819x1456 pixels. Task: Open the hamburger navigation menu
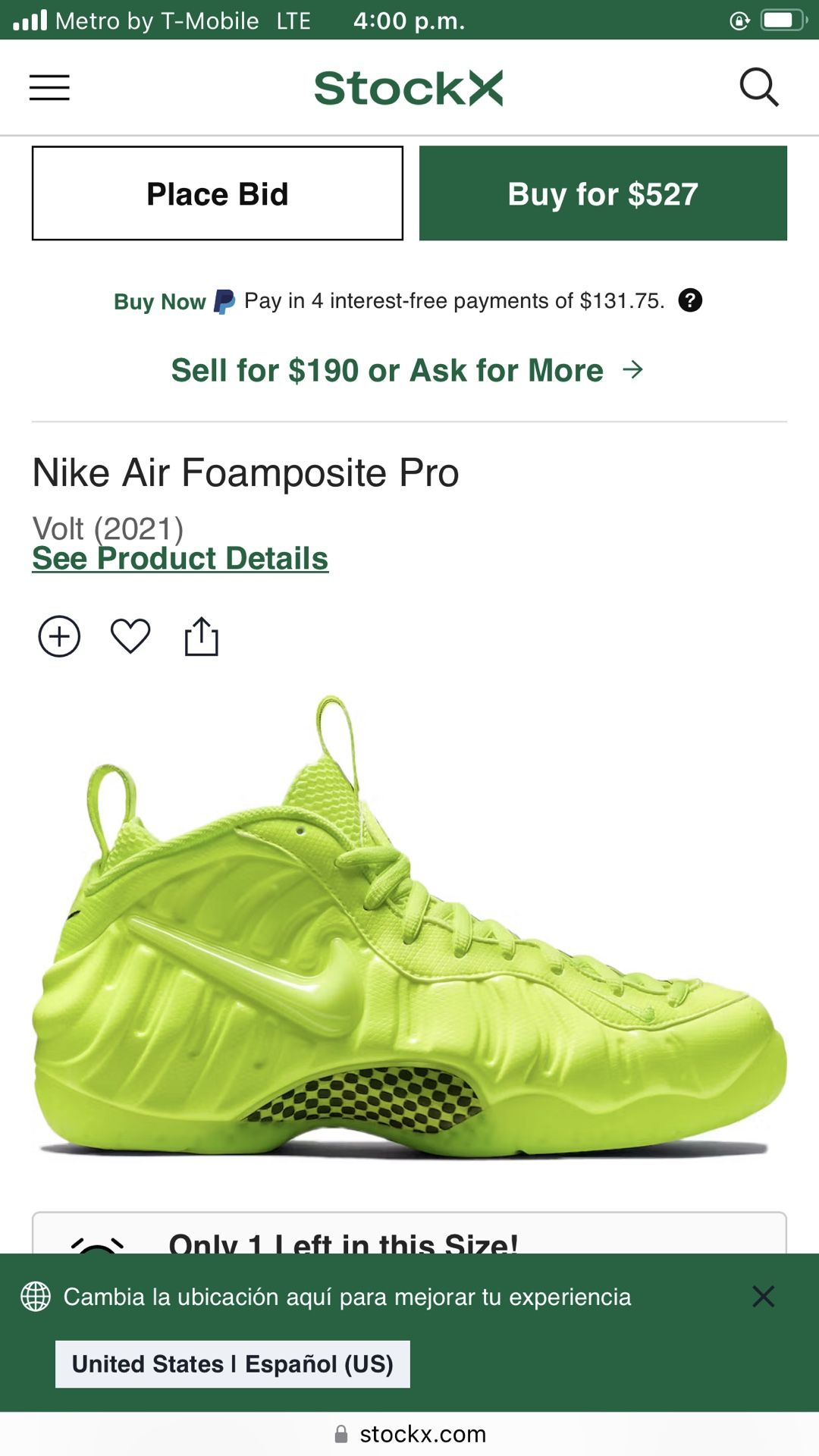49,87
